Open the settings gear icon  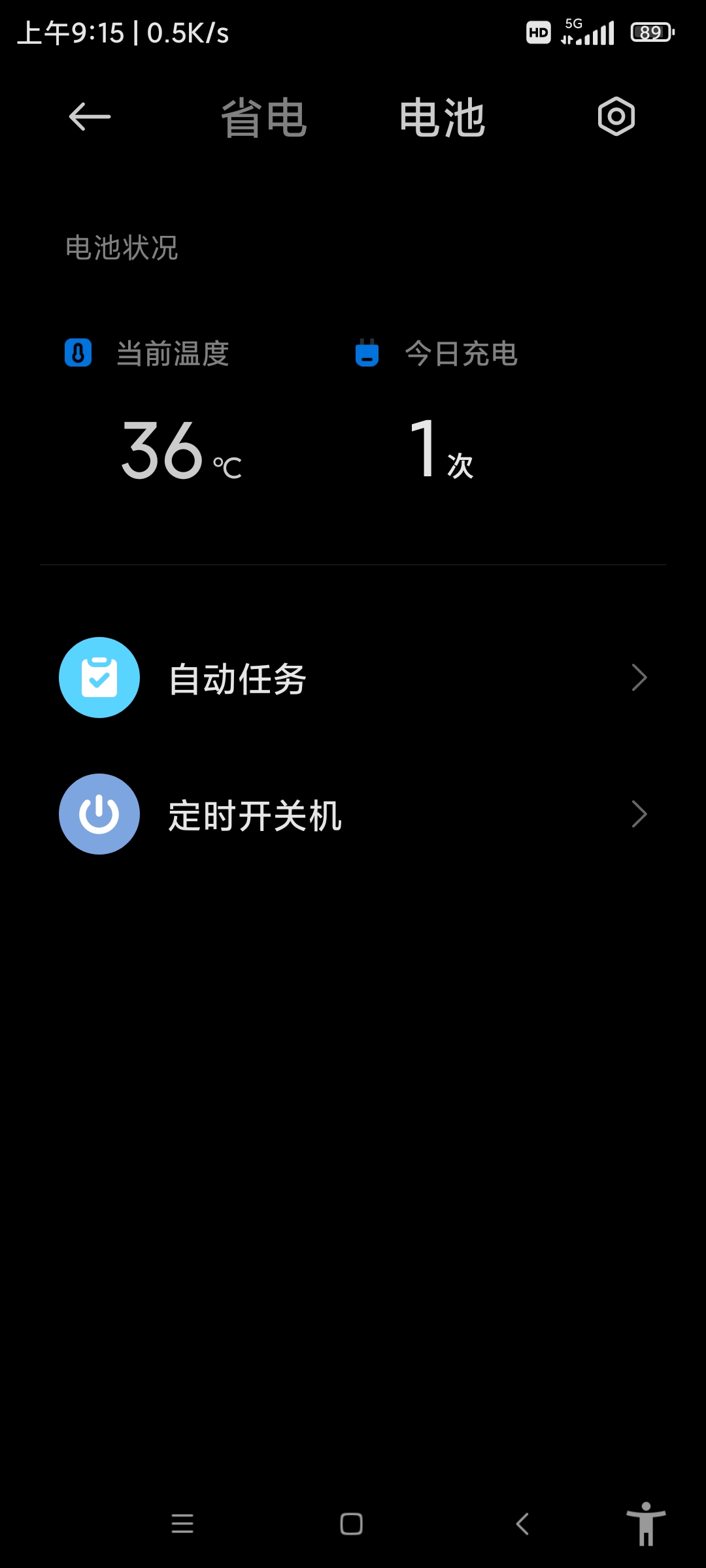click(616, 117)
